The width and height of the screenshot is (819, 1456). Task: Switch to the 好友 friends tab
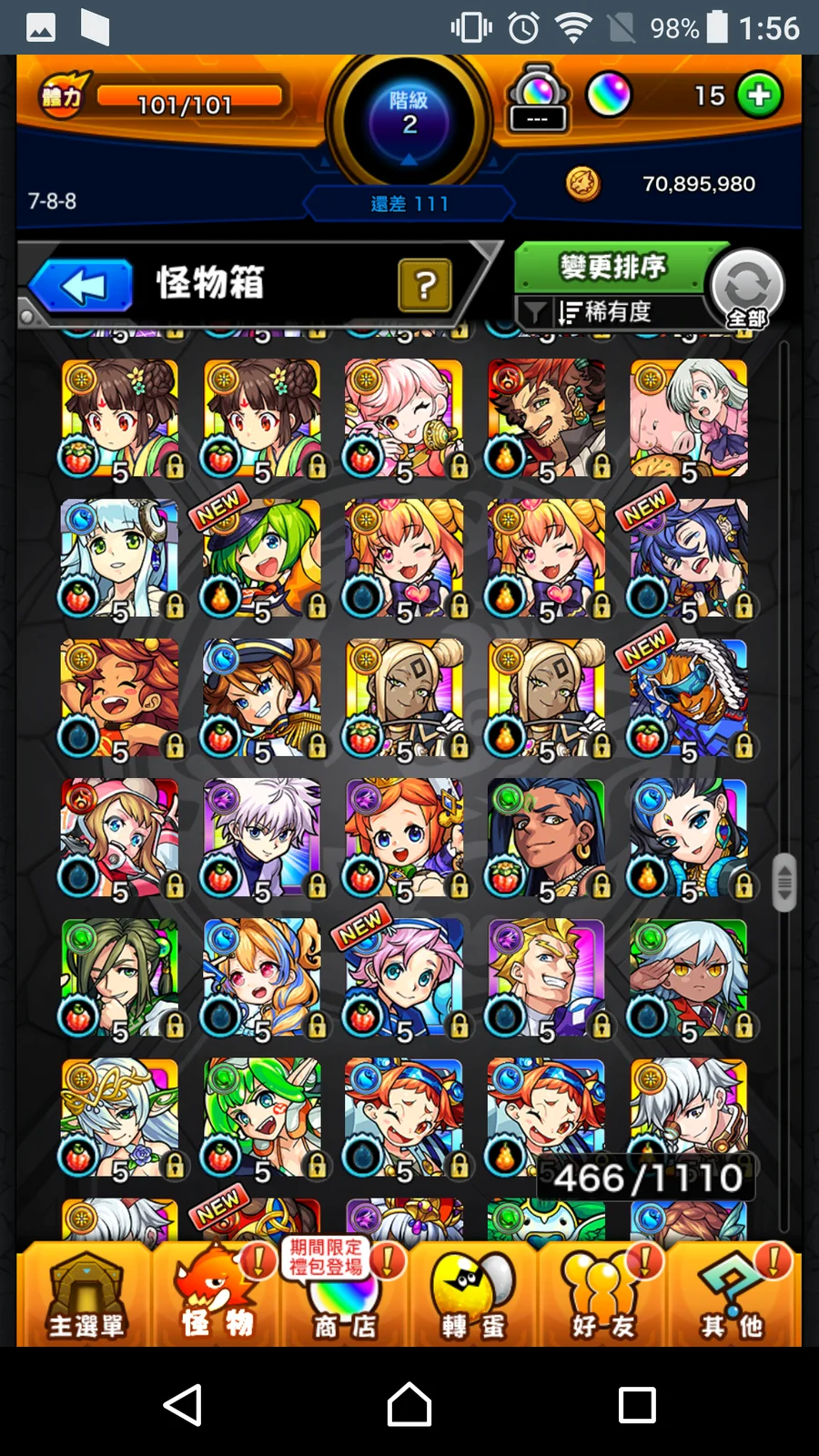pos(602,1296)
